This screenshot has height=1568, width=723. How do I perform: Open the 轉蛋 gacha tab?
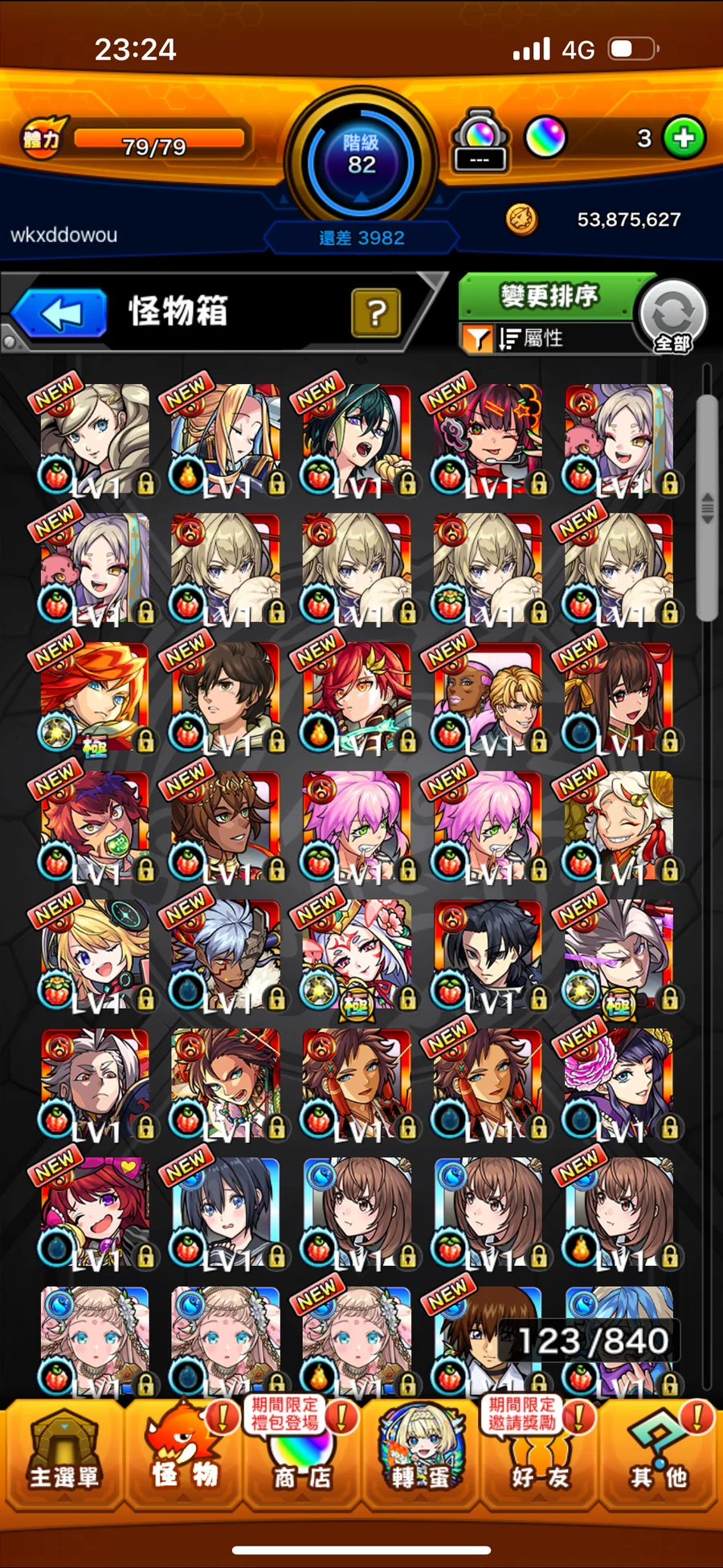(421, 1456)
